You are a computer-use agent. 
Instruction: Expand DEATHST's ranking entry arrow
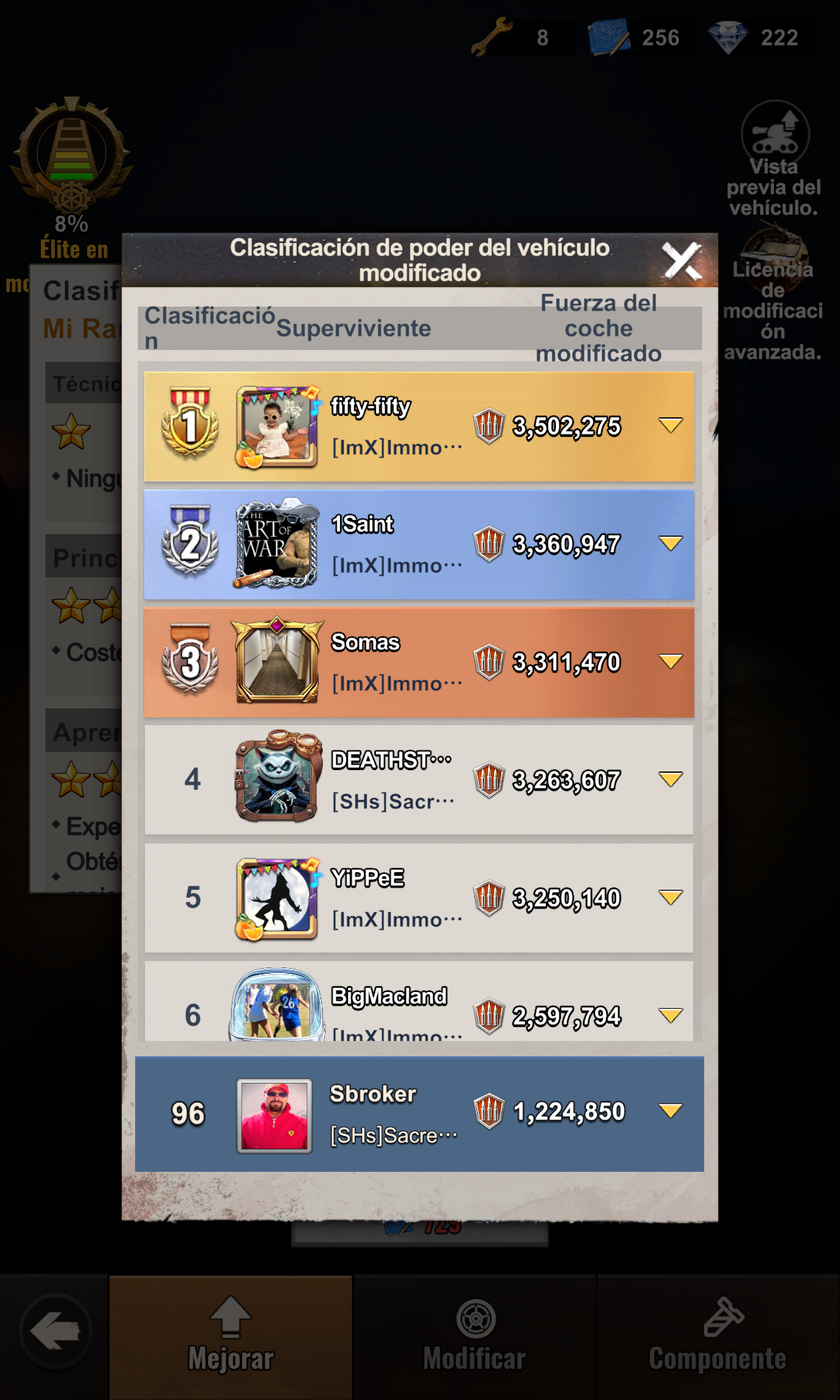point(671,779)
